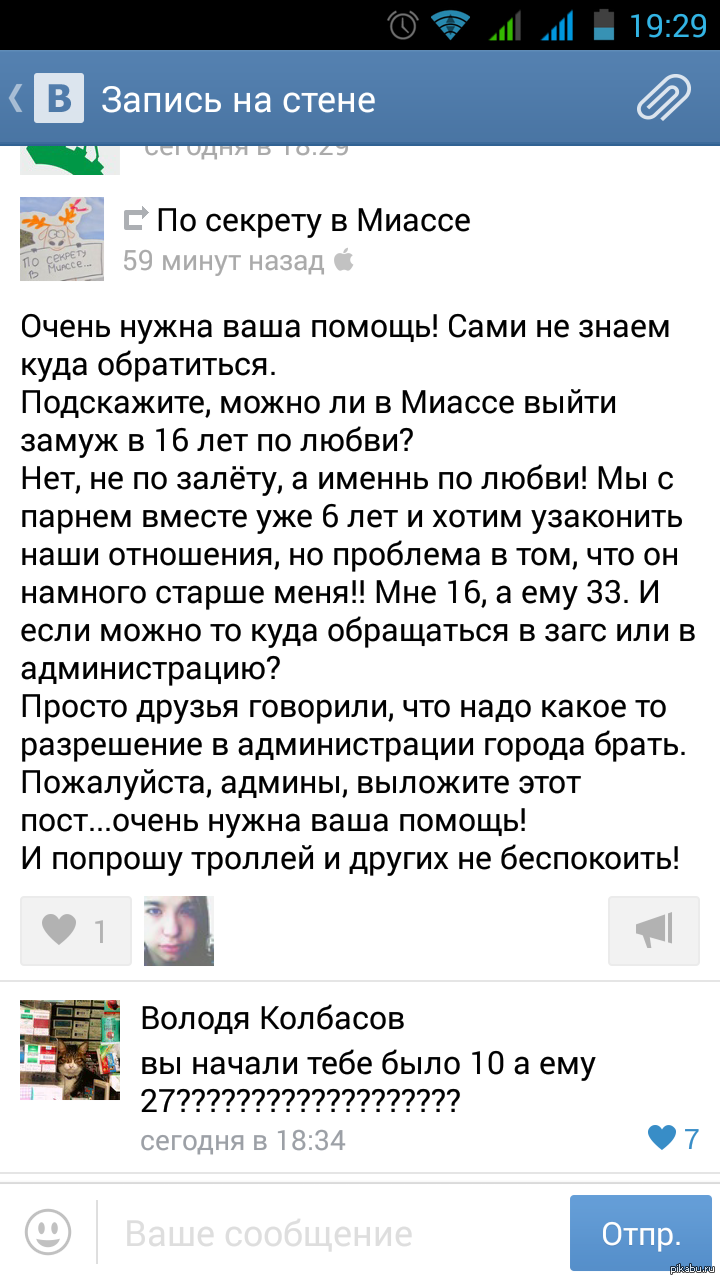The width and height of the screenshot is (720, 1280).
Task: Focus the Ваше сообщение field
Action: pyautogui.click(x=330, y=1233)
